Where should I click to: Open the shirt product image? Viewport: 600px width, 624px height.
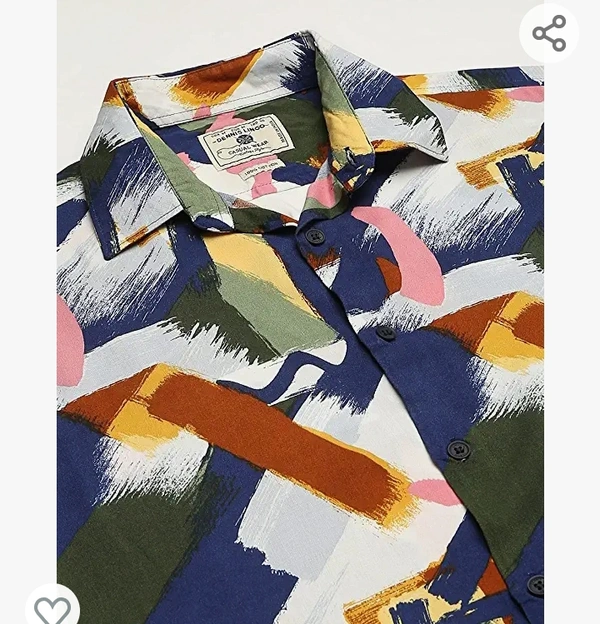click(x=300, y=330)
